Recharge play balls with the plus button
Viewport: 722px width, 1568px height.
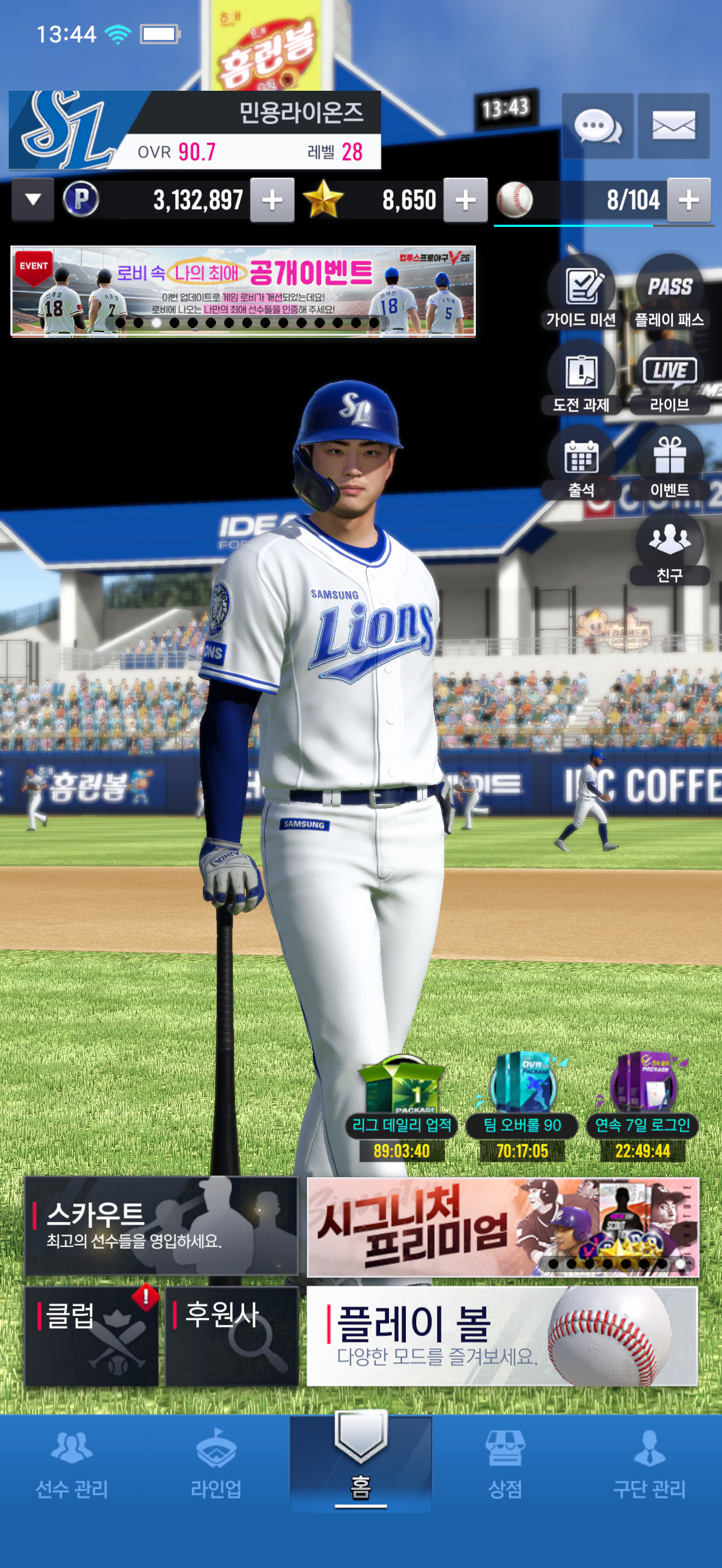[689, 200]
